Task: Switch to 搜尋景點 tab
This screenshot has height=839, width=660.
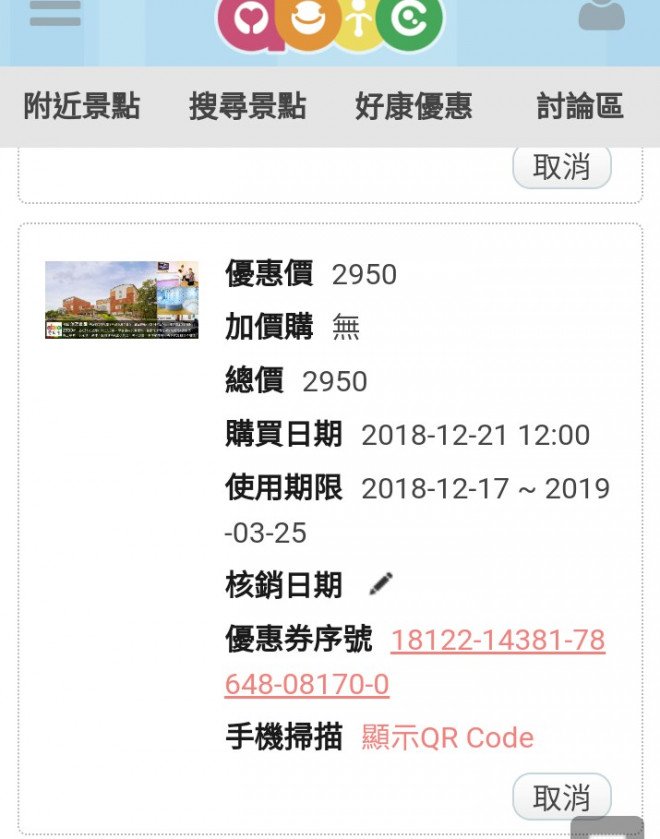Action: point(248,107)
